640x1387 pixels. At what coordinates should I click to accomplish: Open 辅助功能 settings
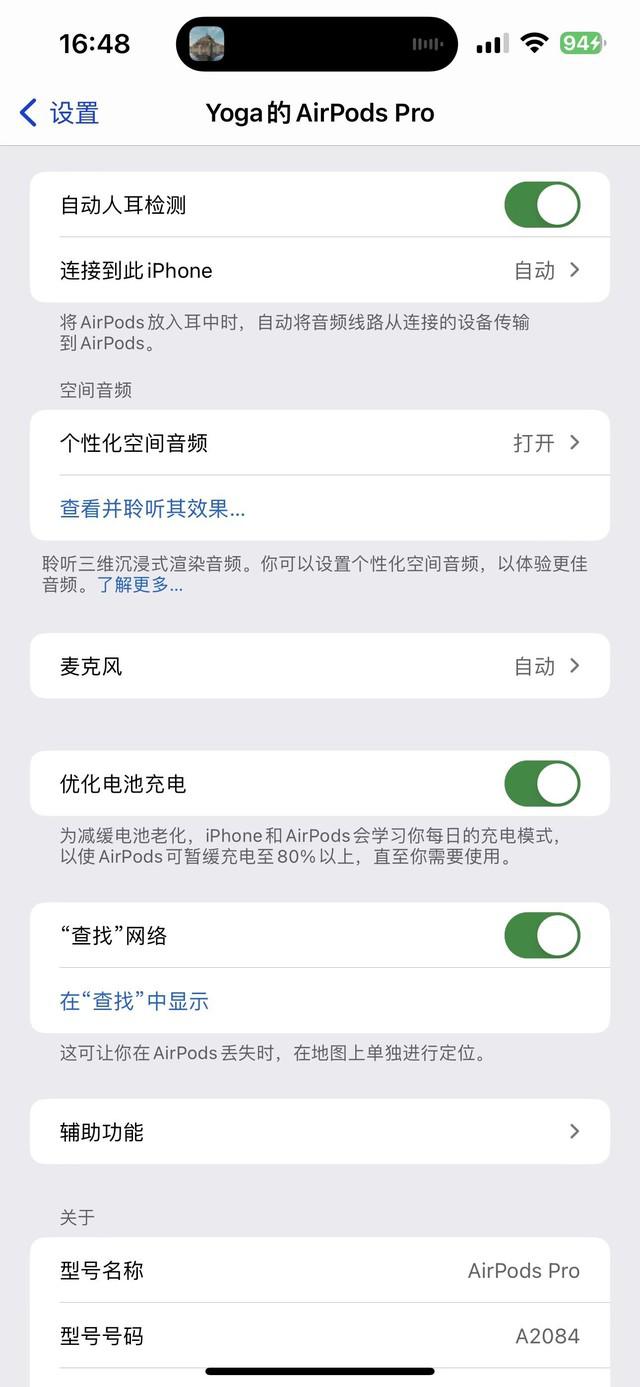click(320, 1132)
